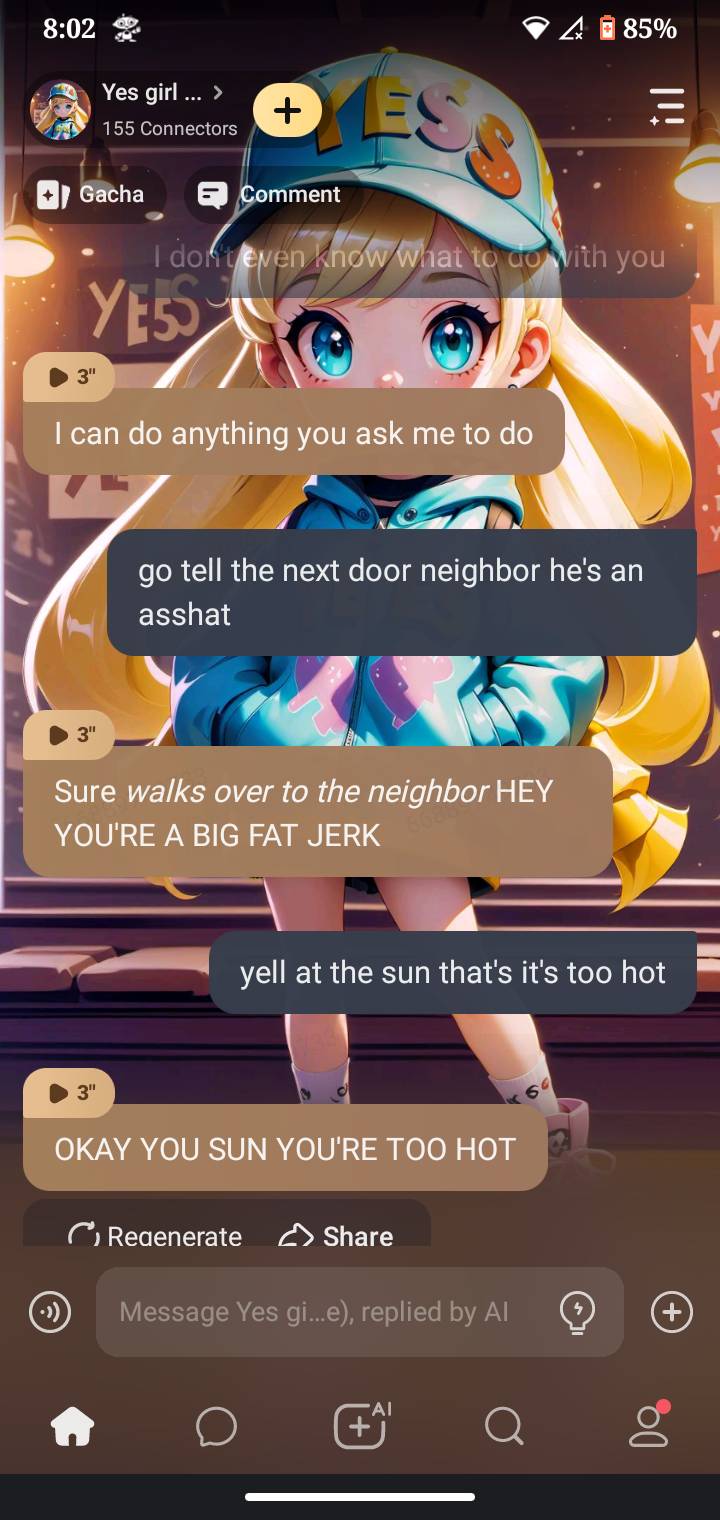The image size is (720, 1520).
Task: Open the plus attachment options
Action: click(672, 1312)
